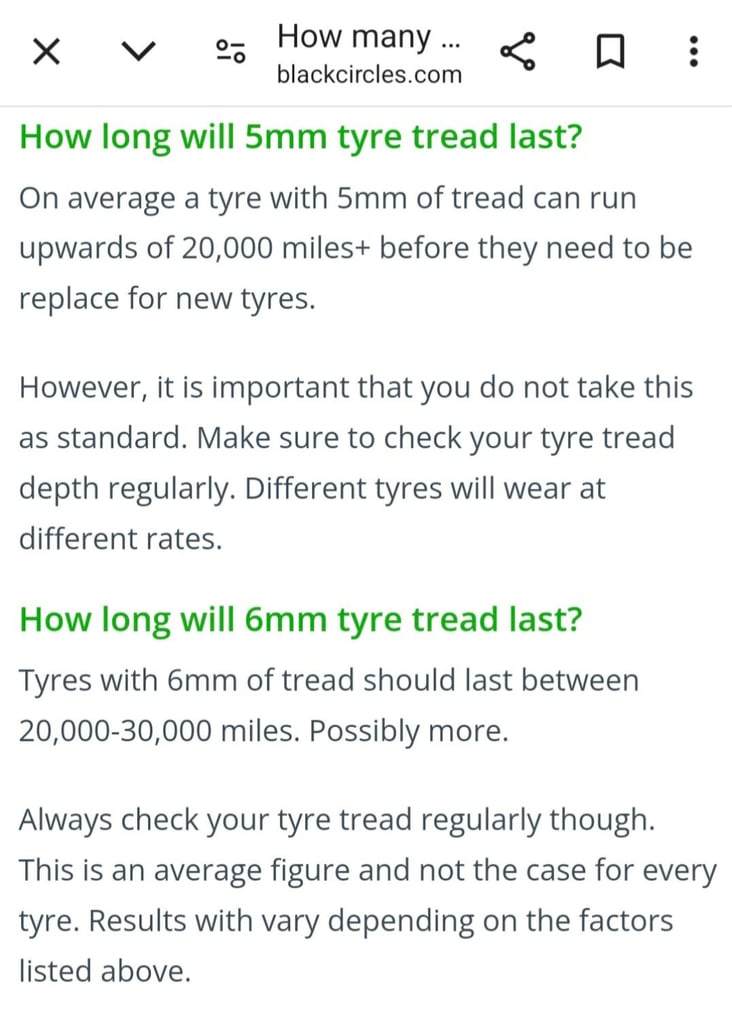This screenshot has width=732, height=1024.
Task: Bookmark this tyre tread article
Action: [x=609, y=52]
